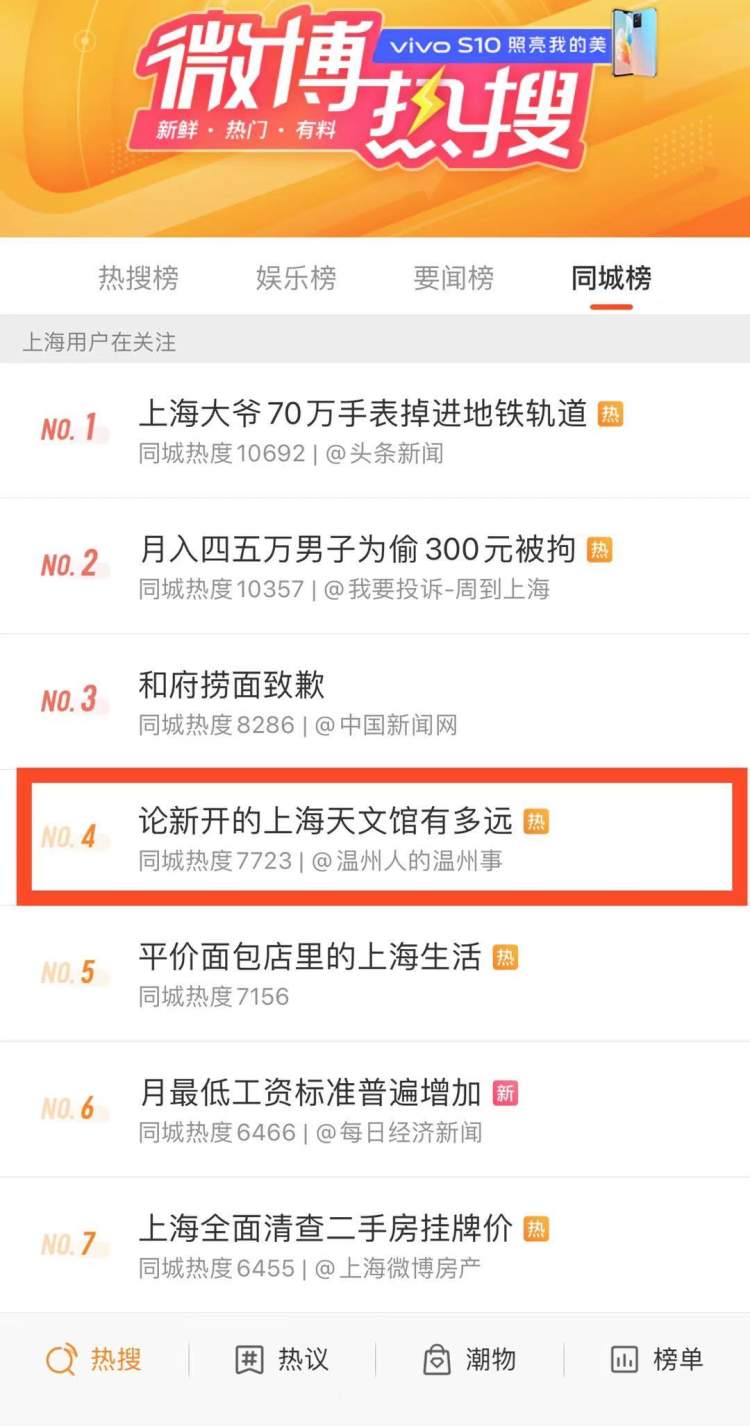Viewport: 750px width, 1426px height.
Task: Select the 同城榜 tab
Action: 611,277
